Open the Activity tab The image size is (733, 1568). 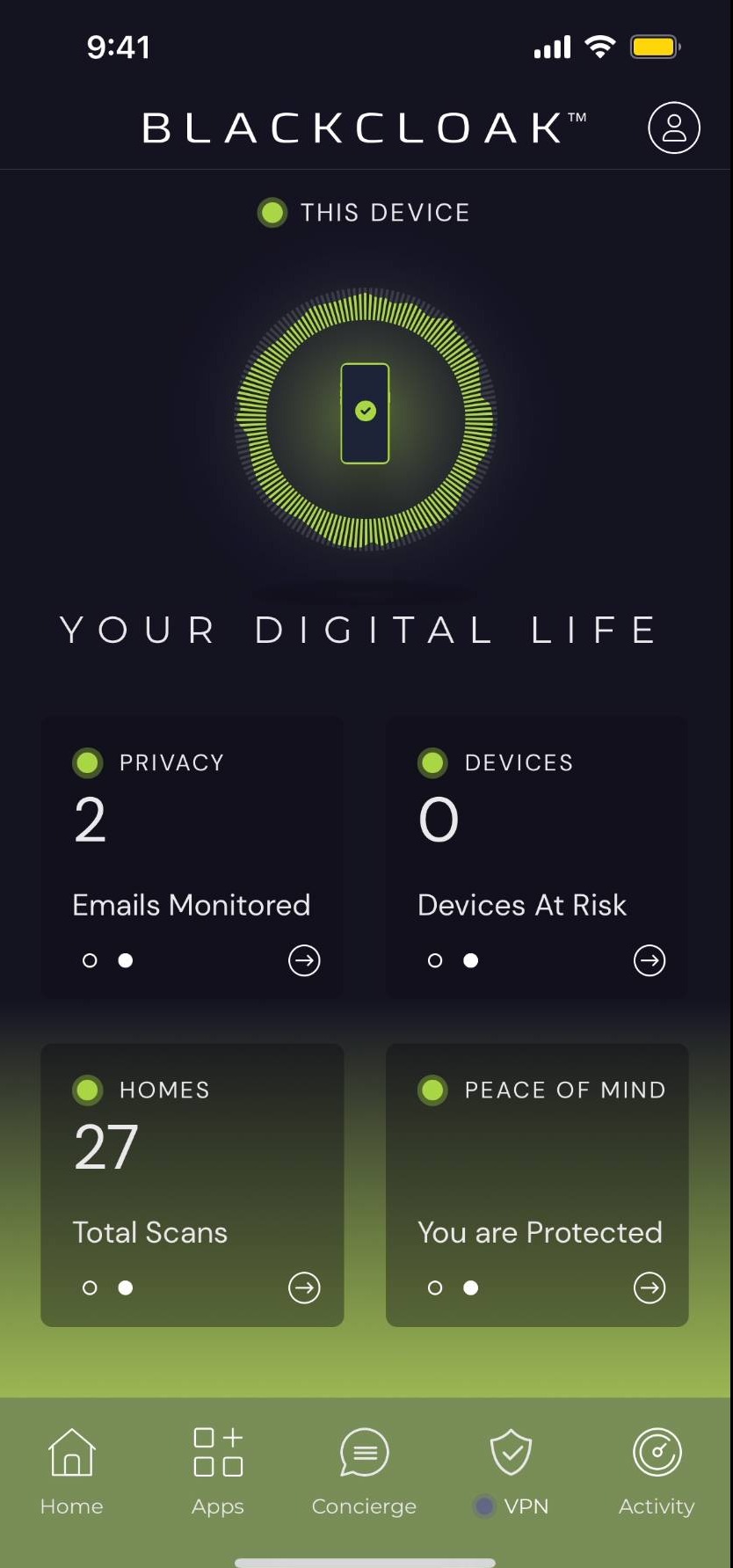pyautogui.click(x=657, y=1470)
